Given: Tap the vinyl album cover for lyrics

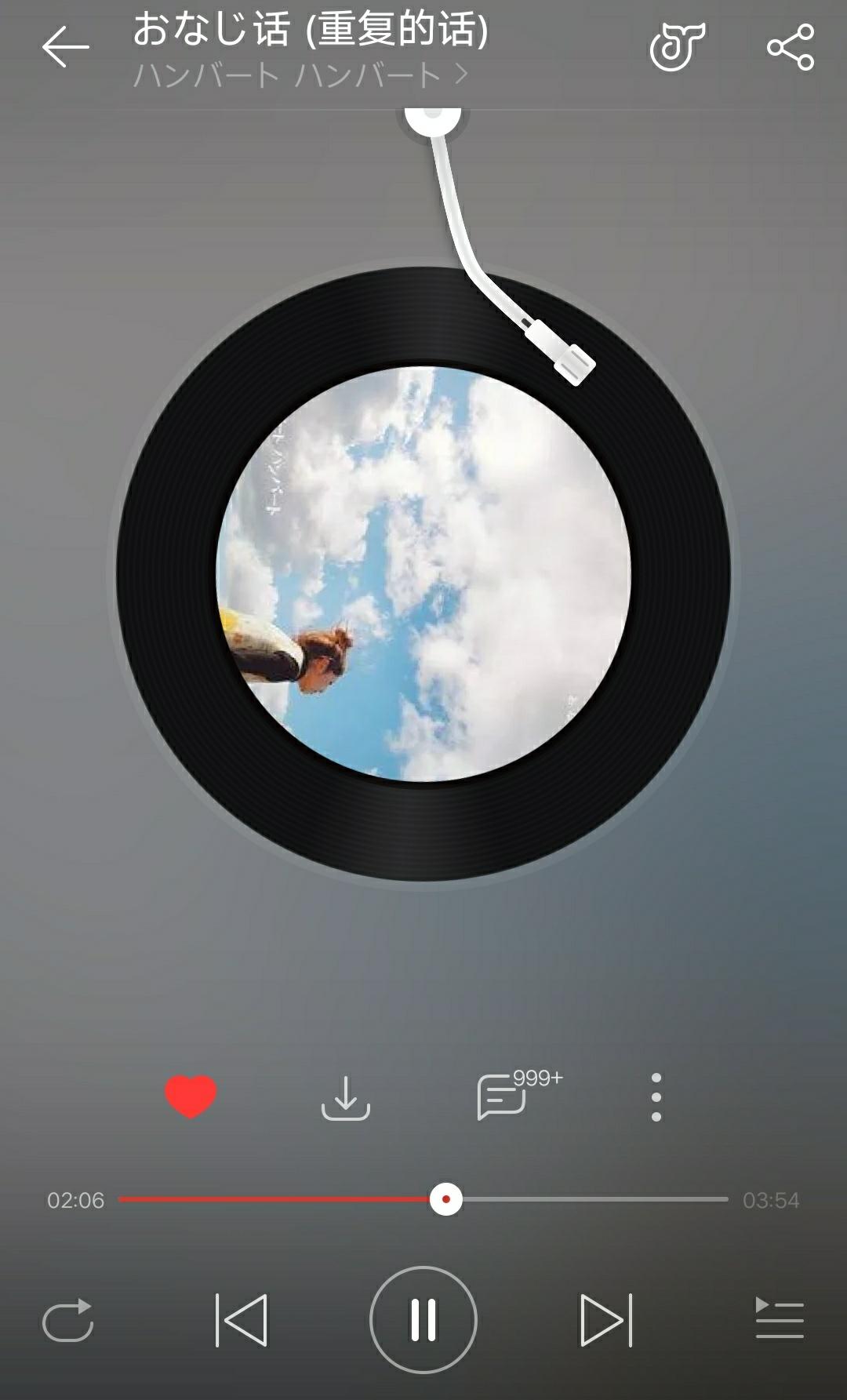Looking at the screenshot, I should tap(423, 574).
